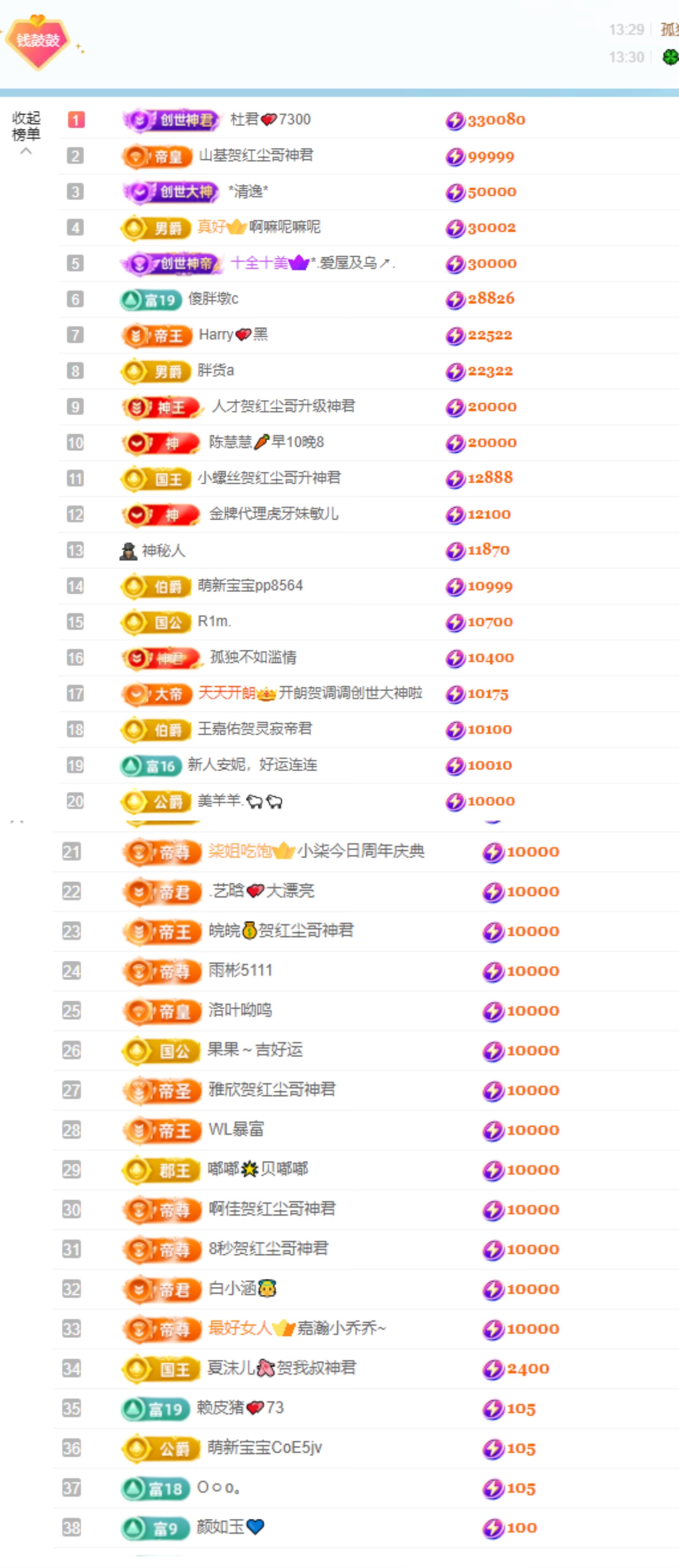Open 傻胖墩c's leaderboard entry
Screen dimensions: 679x1568
point(213,299)
